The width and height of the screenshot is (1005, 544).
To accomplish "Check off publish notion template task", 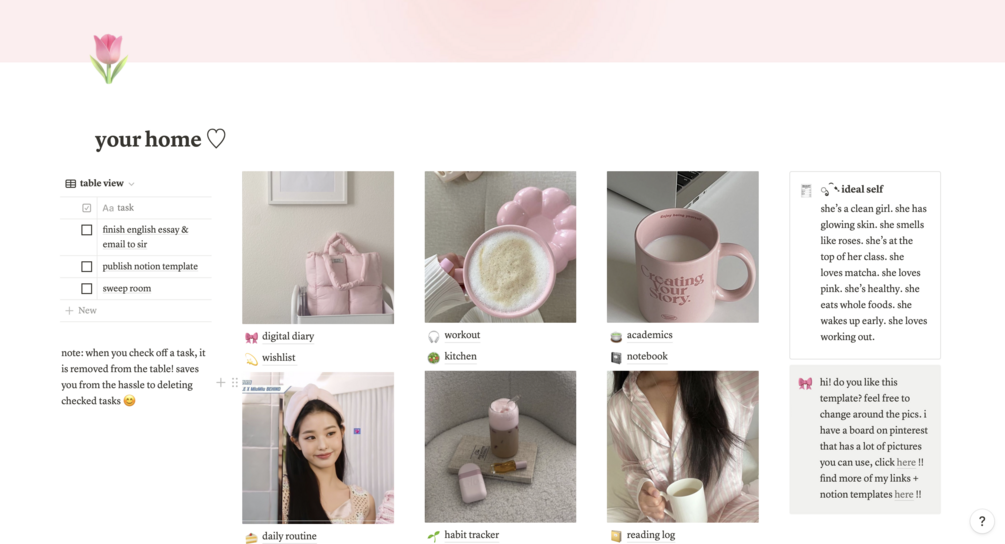I will click(x=87, y=267).
